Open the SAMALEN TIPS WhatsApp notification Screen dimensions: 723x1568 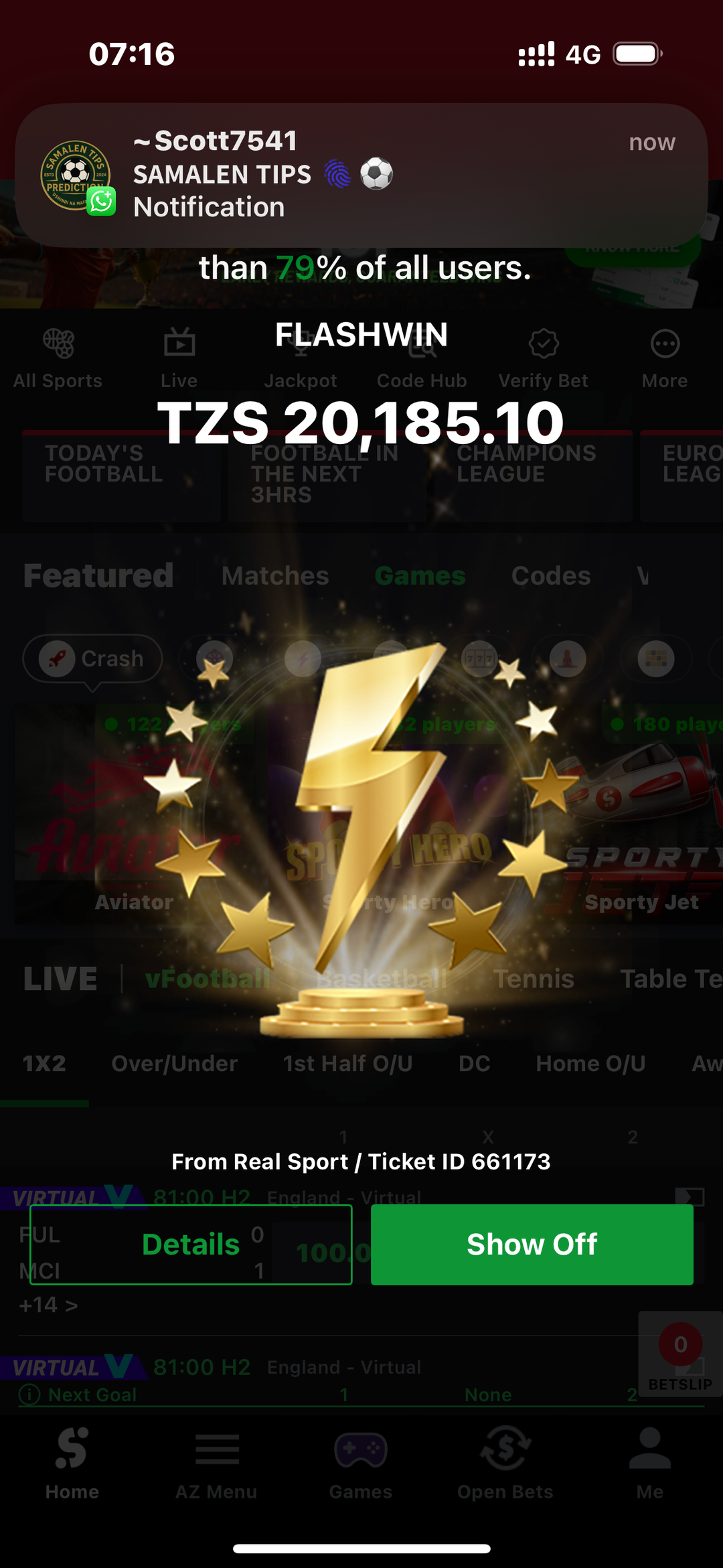point(361,175)
